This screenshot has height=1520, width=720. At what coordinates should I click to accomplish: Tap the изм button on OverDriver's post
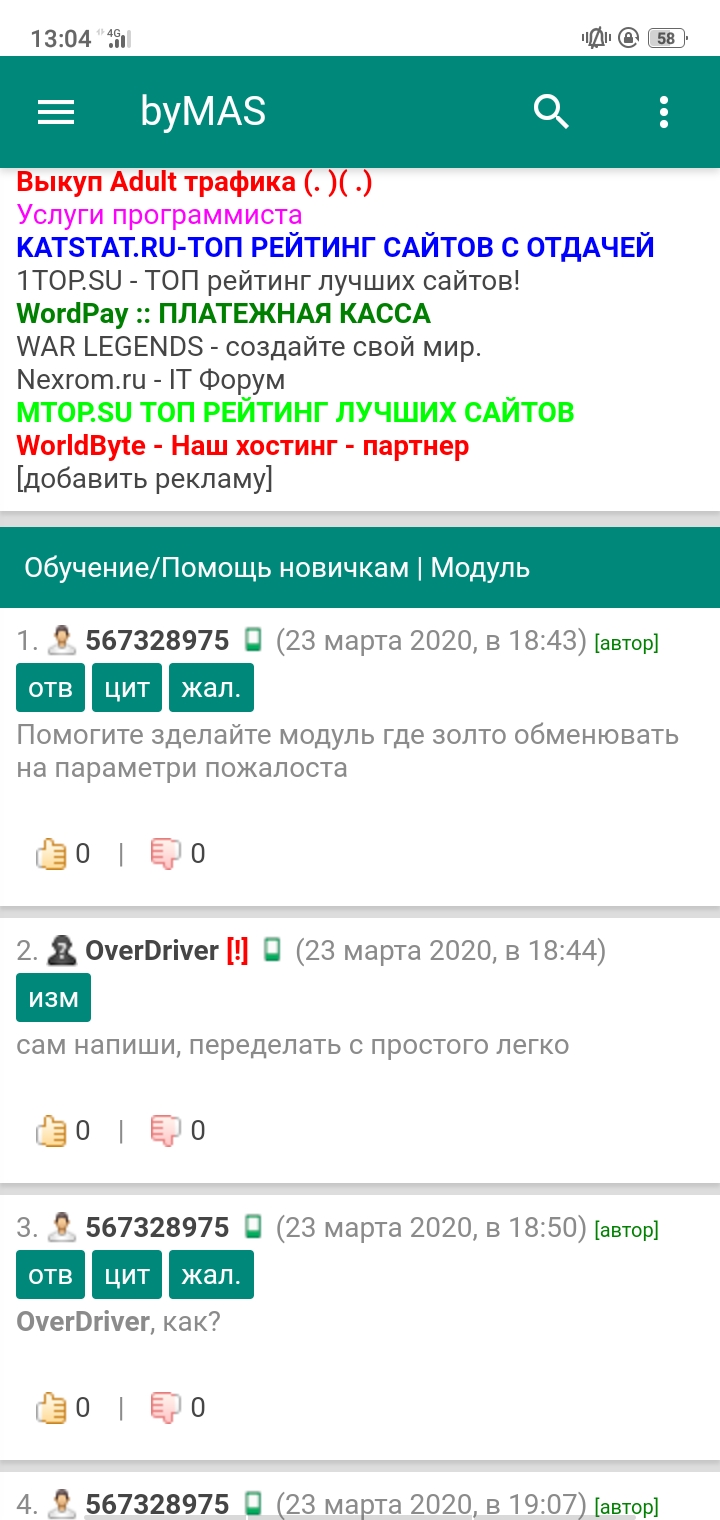tap(53, 998)
